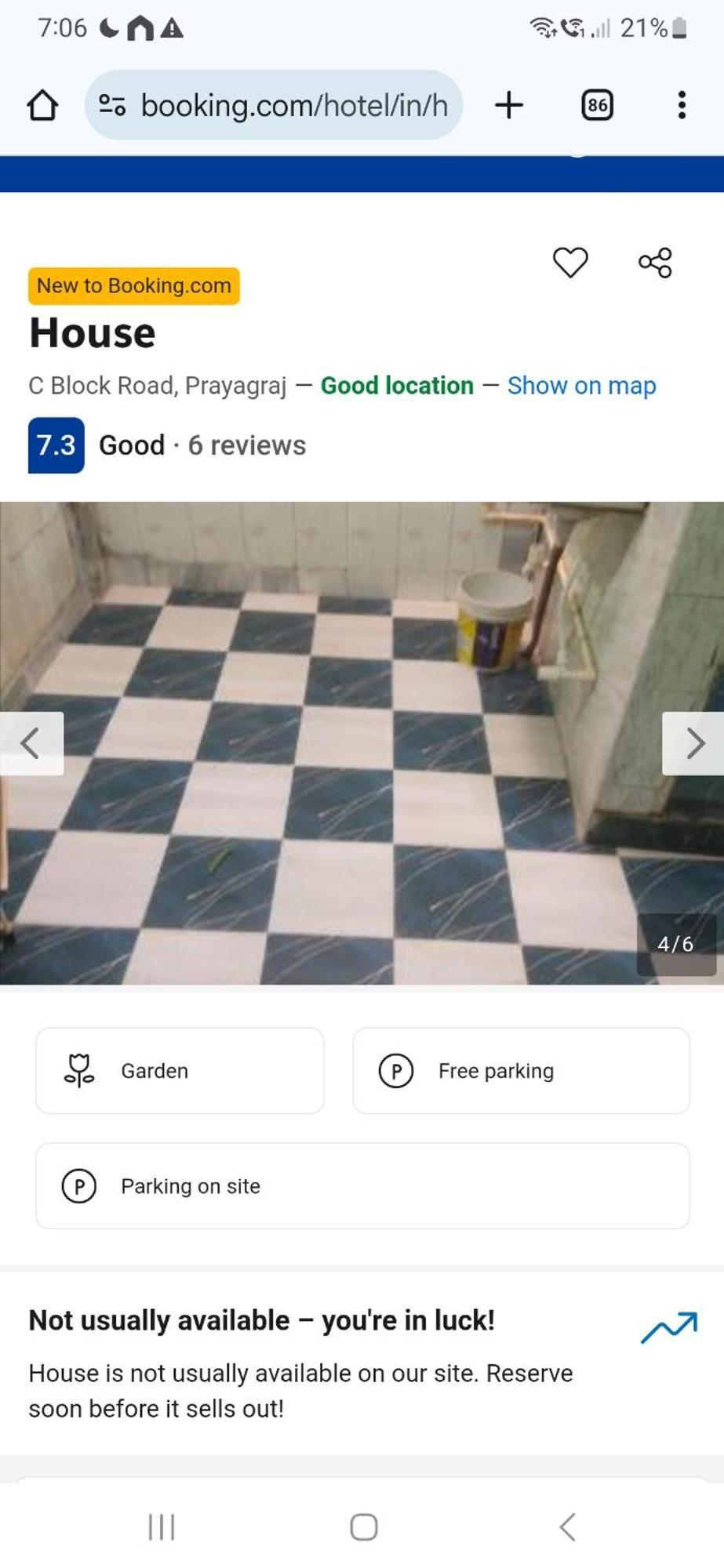This screenshot has height=1568, width=724.
Task: Select the Parking on site chip
Action: pyautogui.click(x=362, y=1186)
